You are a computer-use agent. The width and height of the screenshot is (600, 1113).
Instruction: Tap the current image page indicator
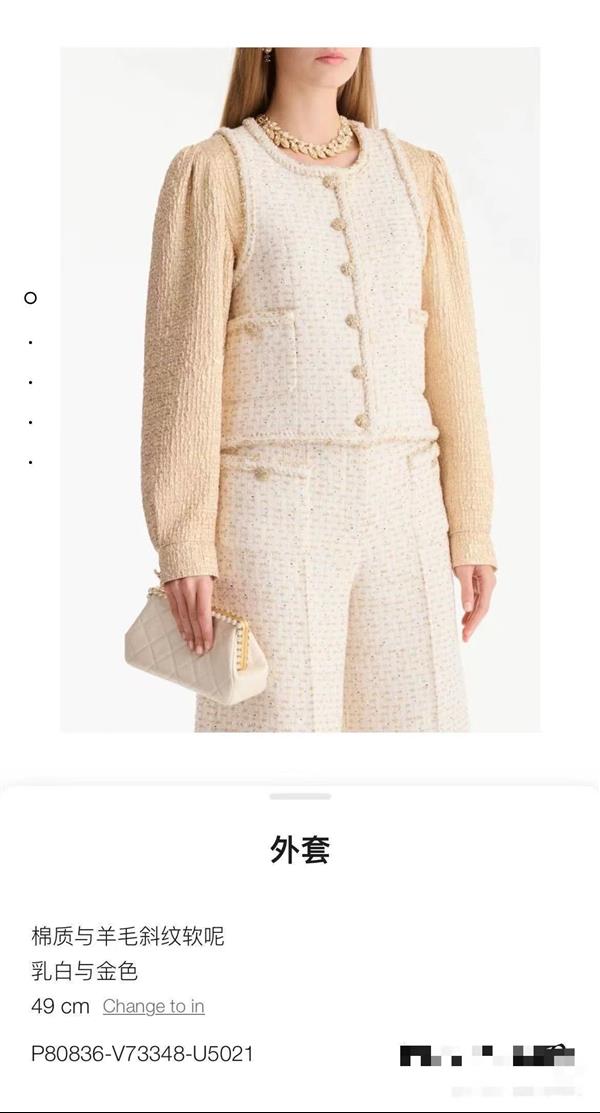[30, 298]
